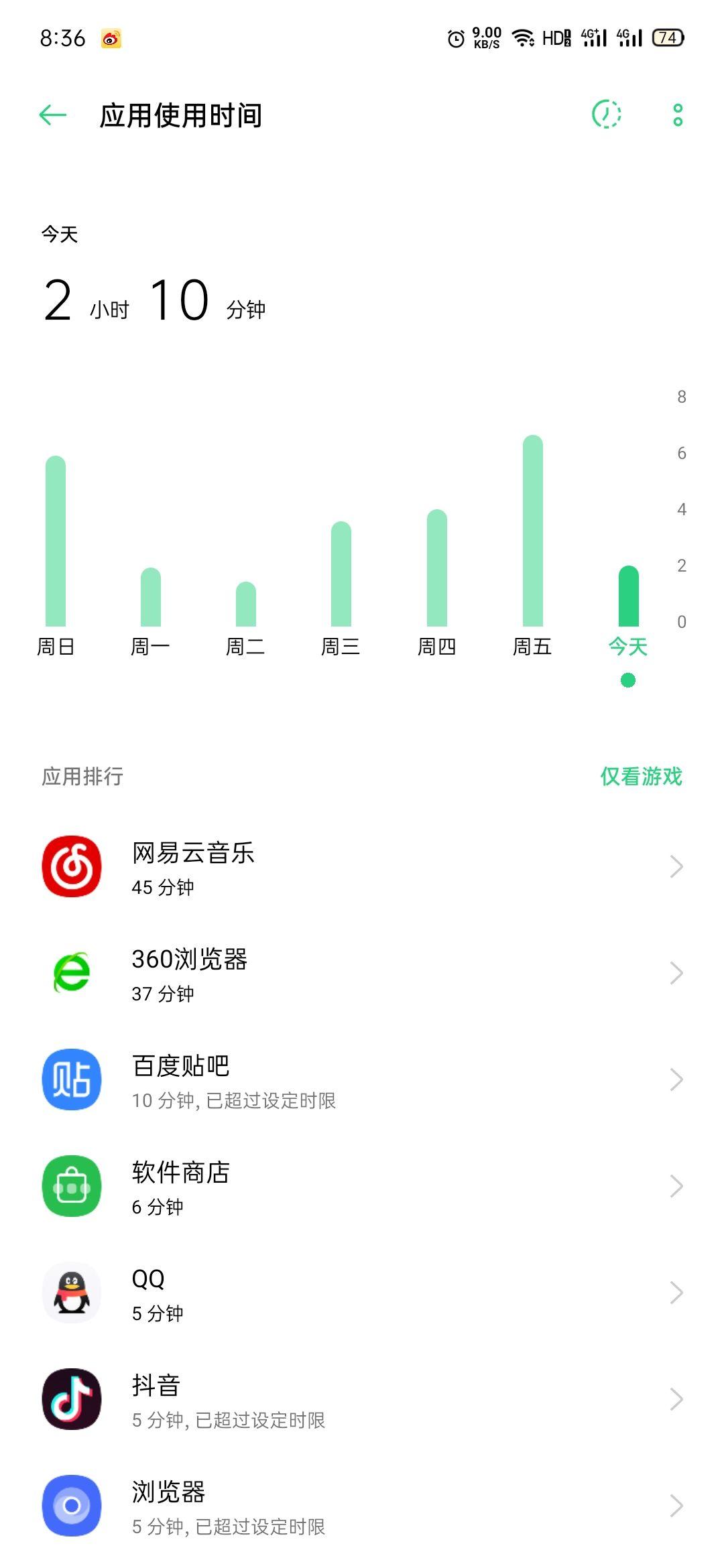This screenshot has width=724, height=1568.
Task: Select the 周五 usage bar
Action: pos(533,531)
